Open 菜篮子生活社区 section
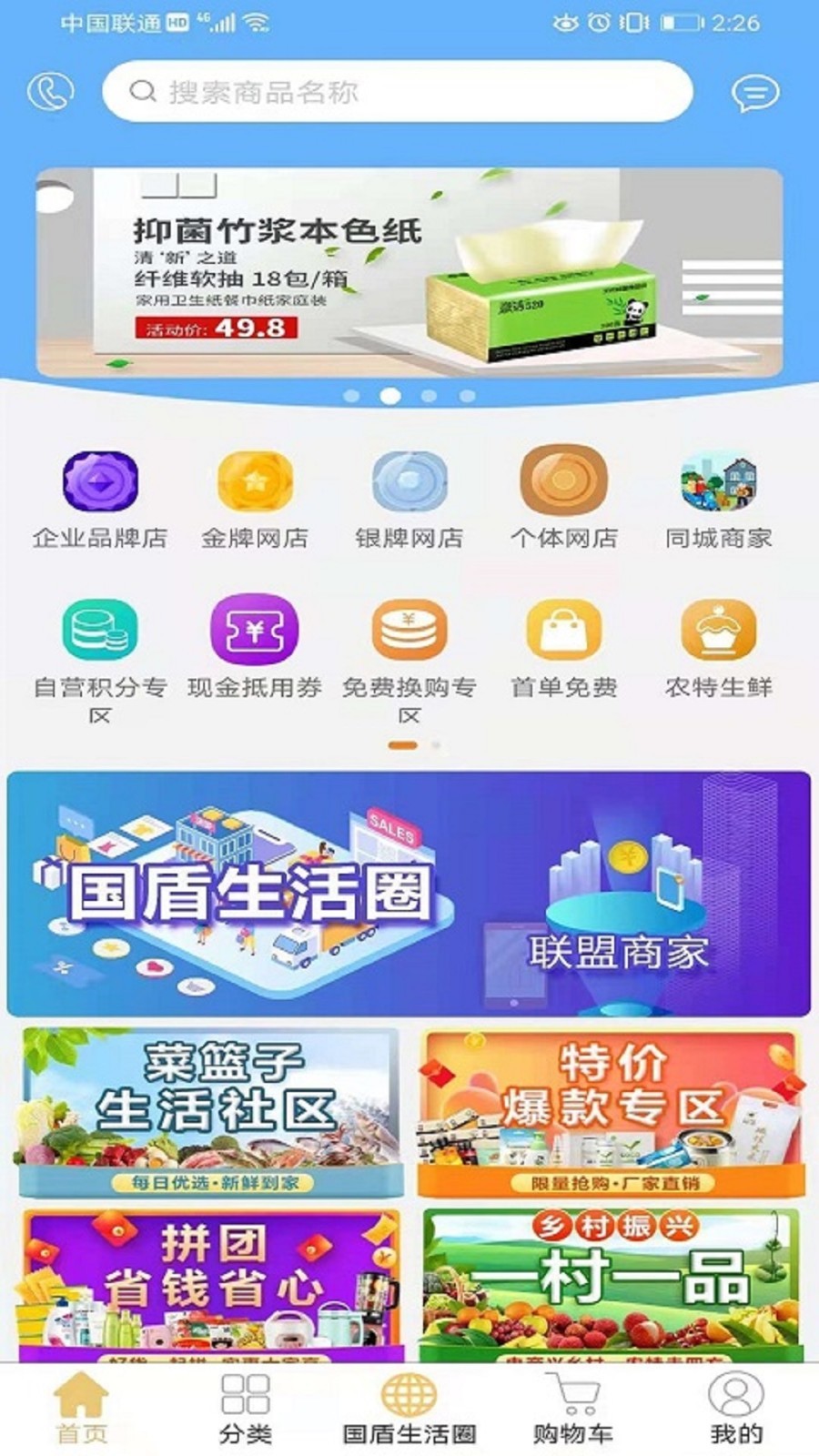Screen dimensions: 819x1456 (210, 1112)
